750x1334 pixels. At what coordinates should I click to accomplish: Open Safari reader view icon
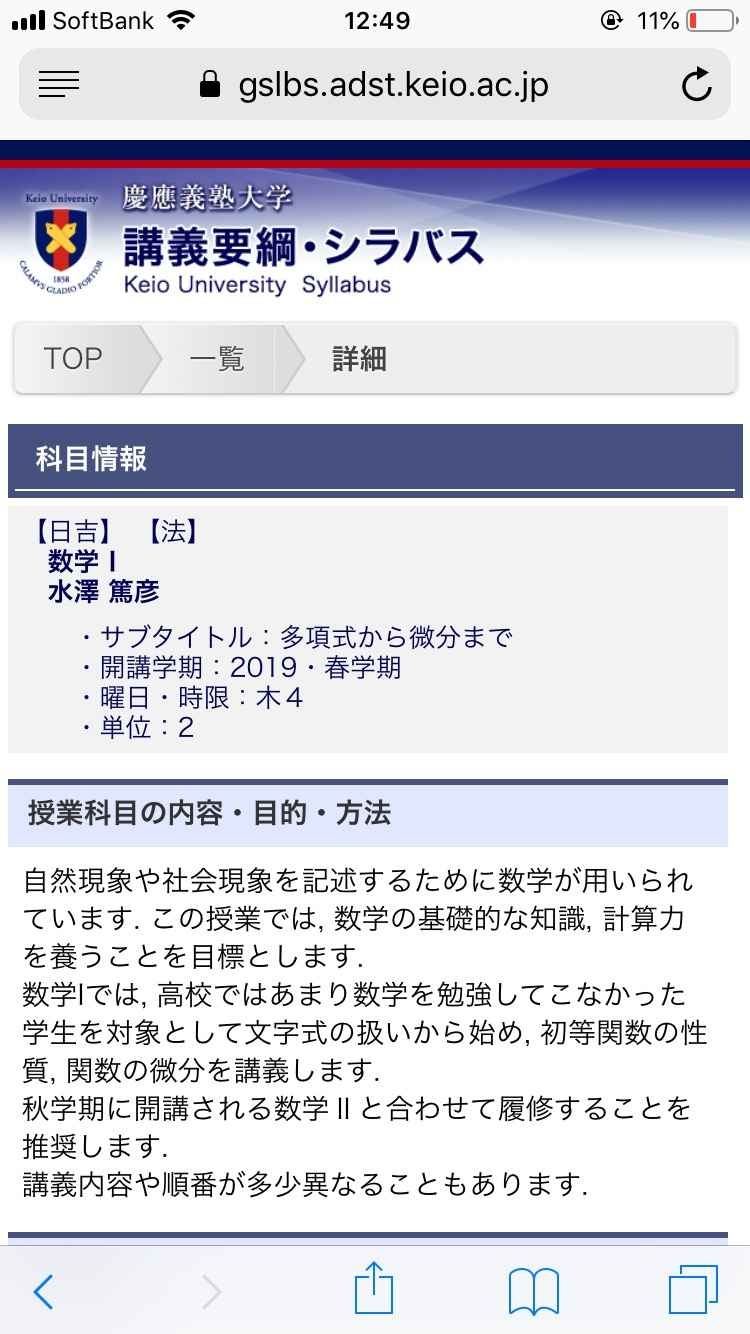[x=58, y=85]
